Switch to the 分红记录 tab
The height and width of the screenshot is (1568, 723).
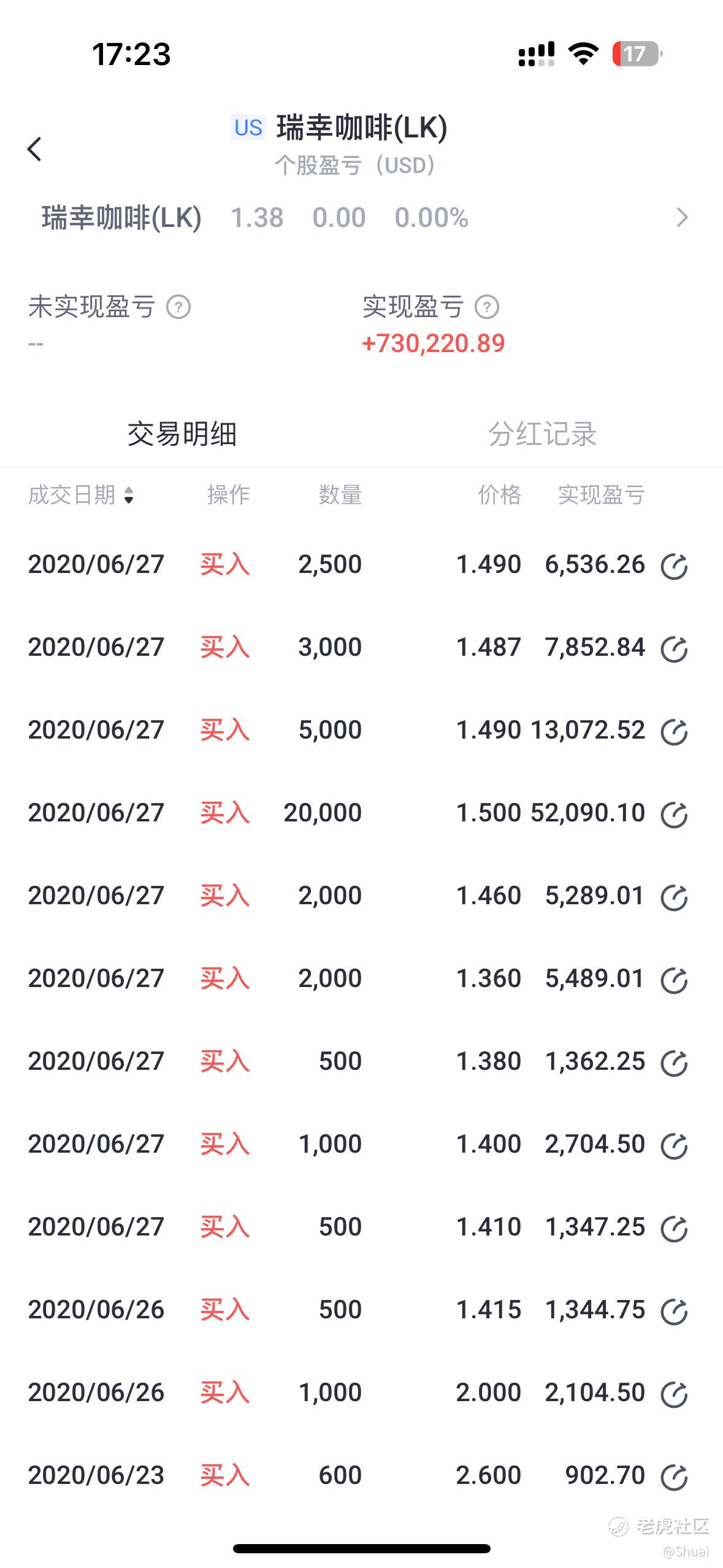point(542,434)
